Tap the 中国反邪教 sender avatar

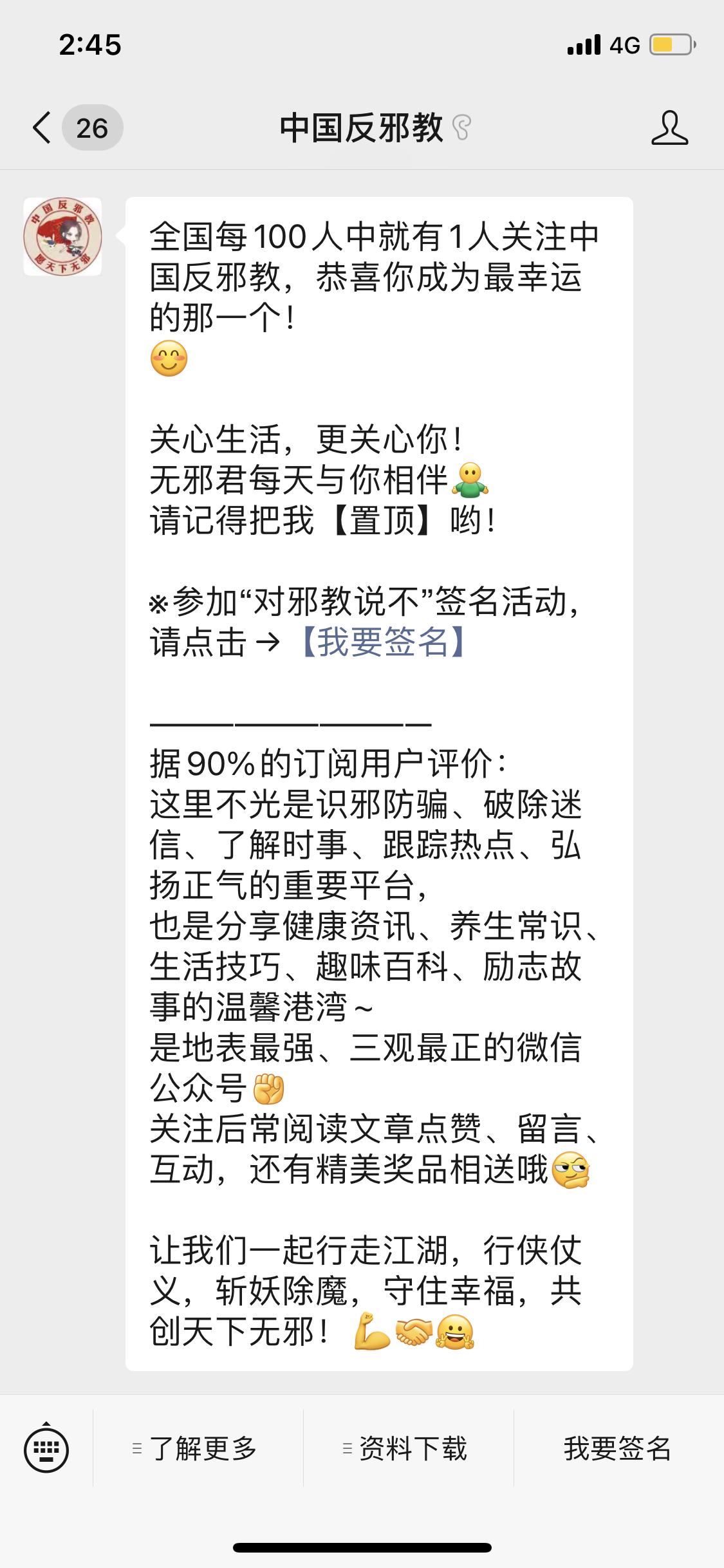click(x=63, y=237)
